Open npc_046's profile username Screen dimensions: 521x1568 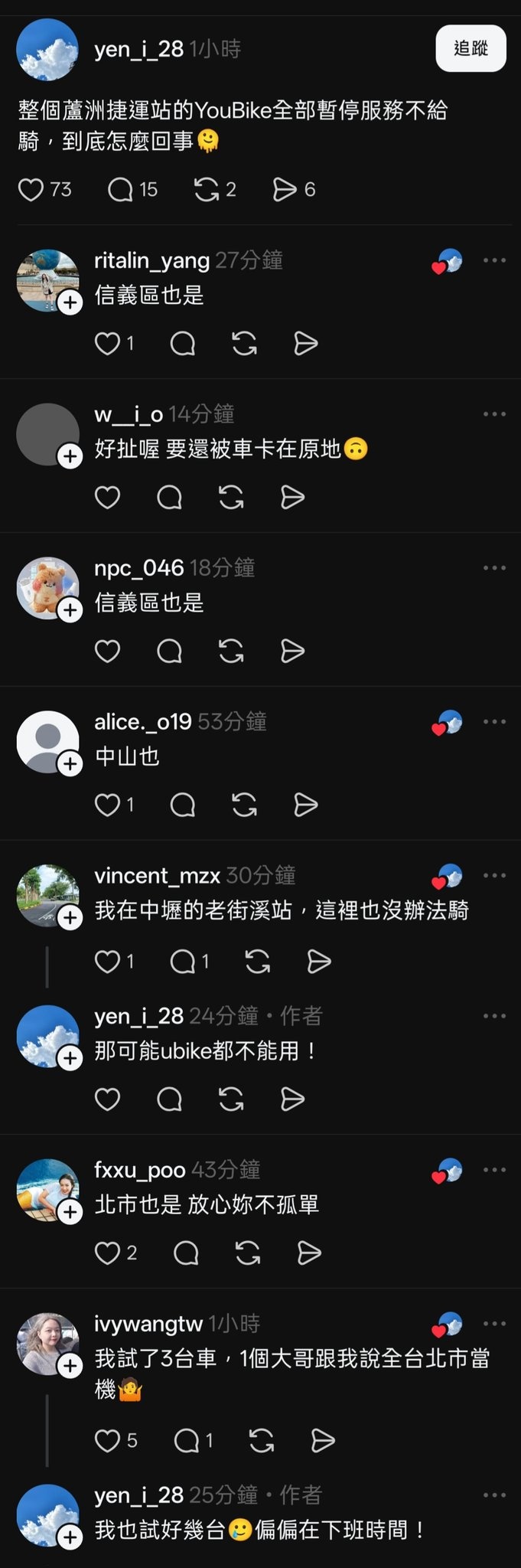coord(138,568)
